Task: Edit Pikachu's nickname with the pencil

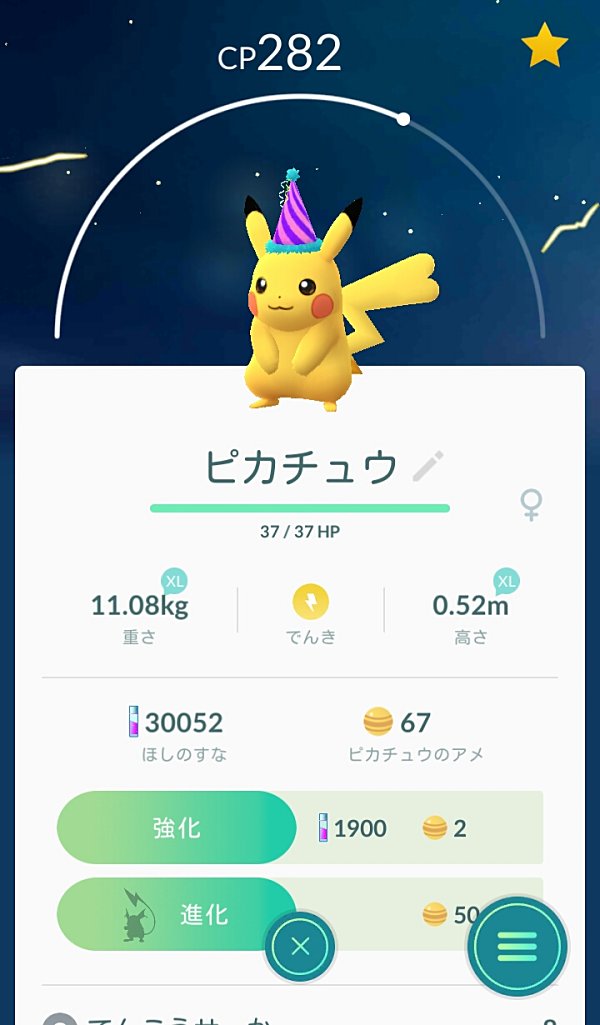Action: 428,466
